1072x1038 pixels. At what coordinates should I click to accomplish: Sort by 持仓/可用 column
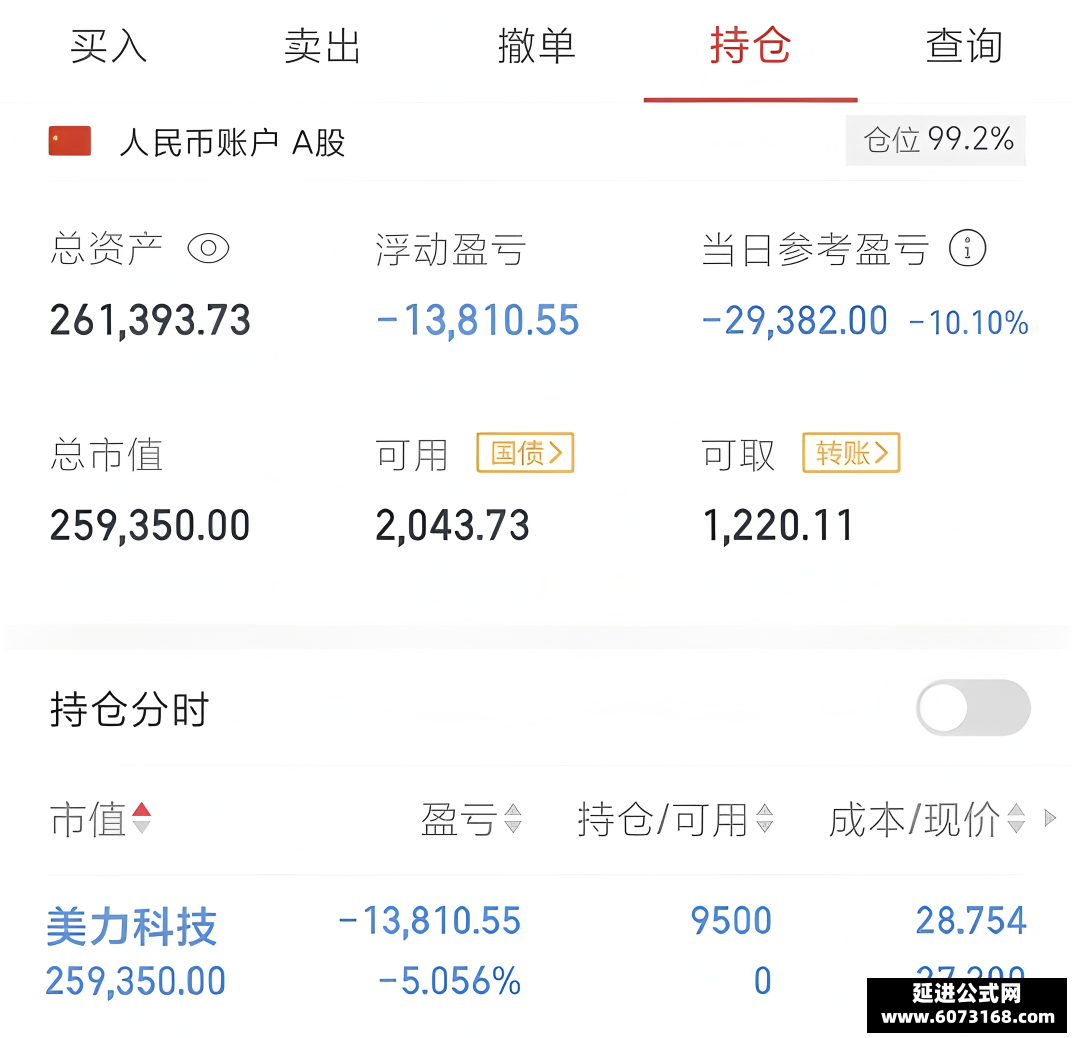pyautogui.click(x=675, y=819)
